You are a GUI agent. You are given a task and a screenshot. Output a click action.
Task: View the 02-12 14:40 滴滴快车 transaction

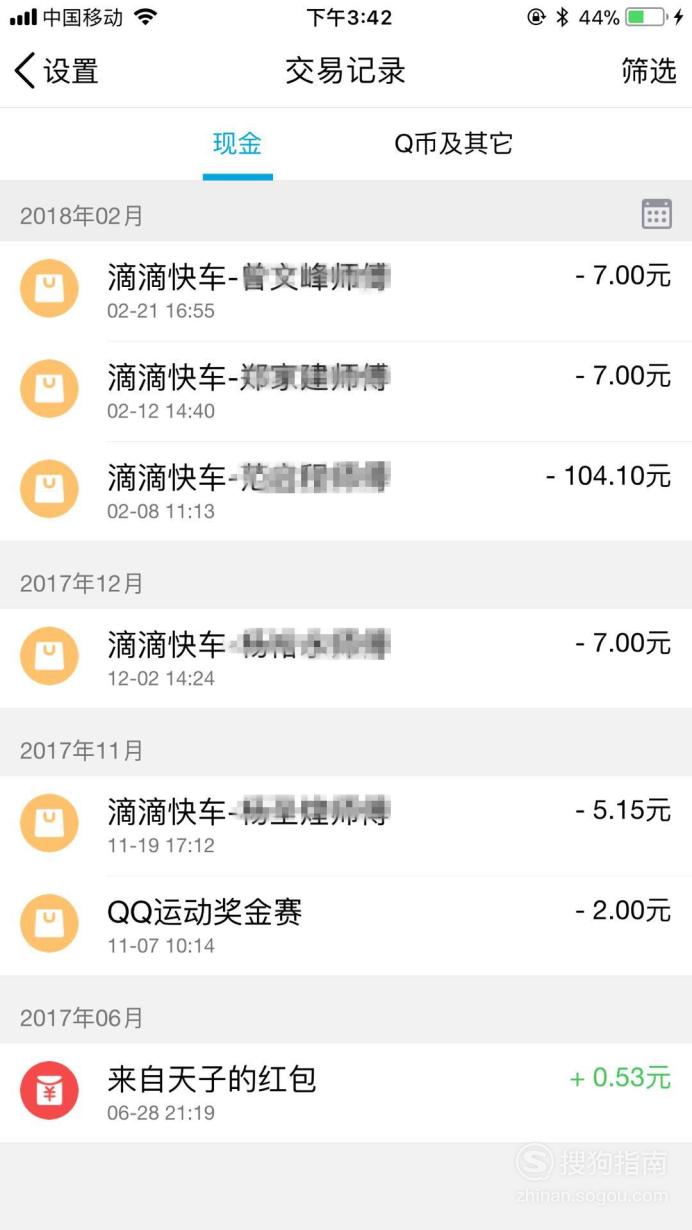(x=346, y=391)
